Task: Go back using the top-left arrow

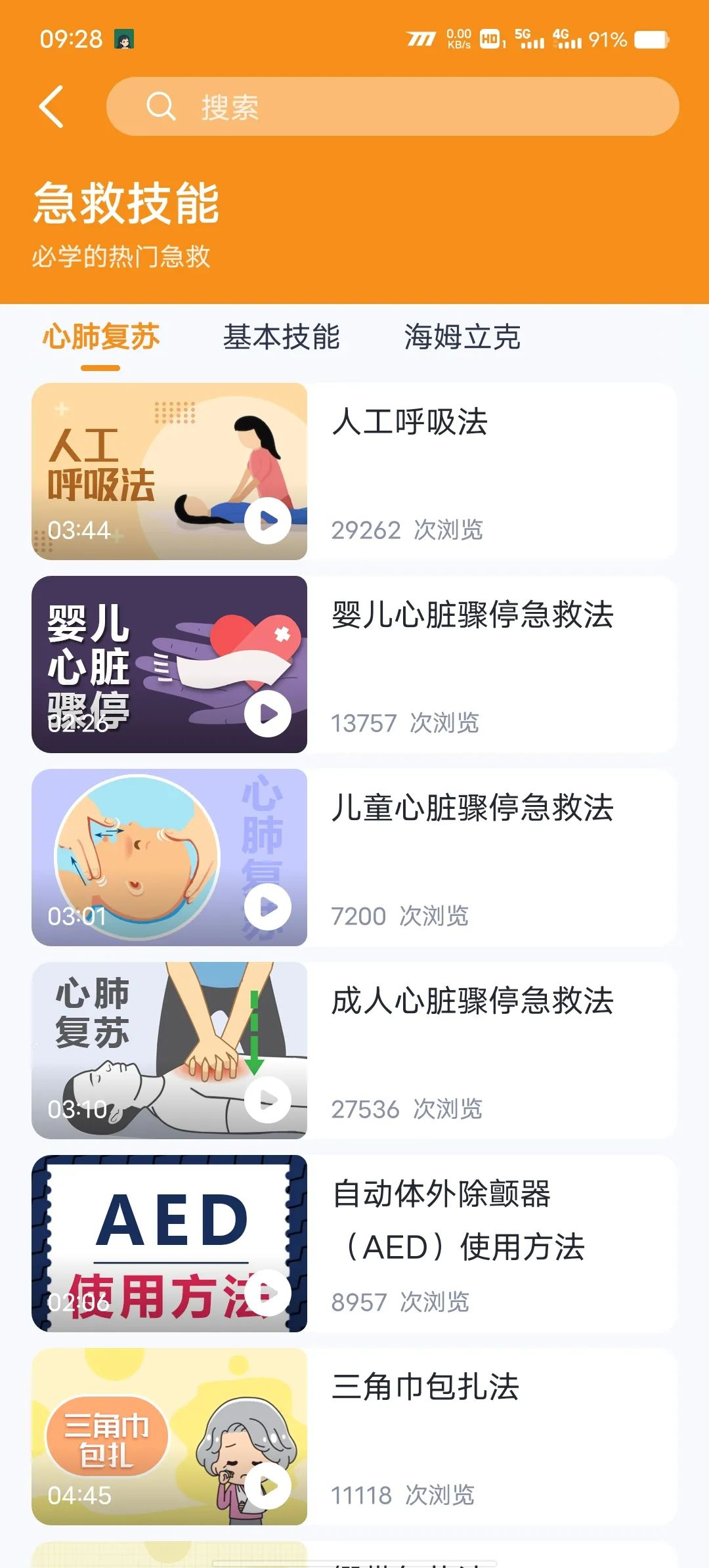Action: (x=51, y=106)
